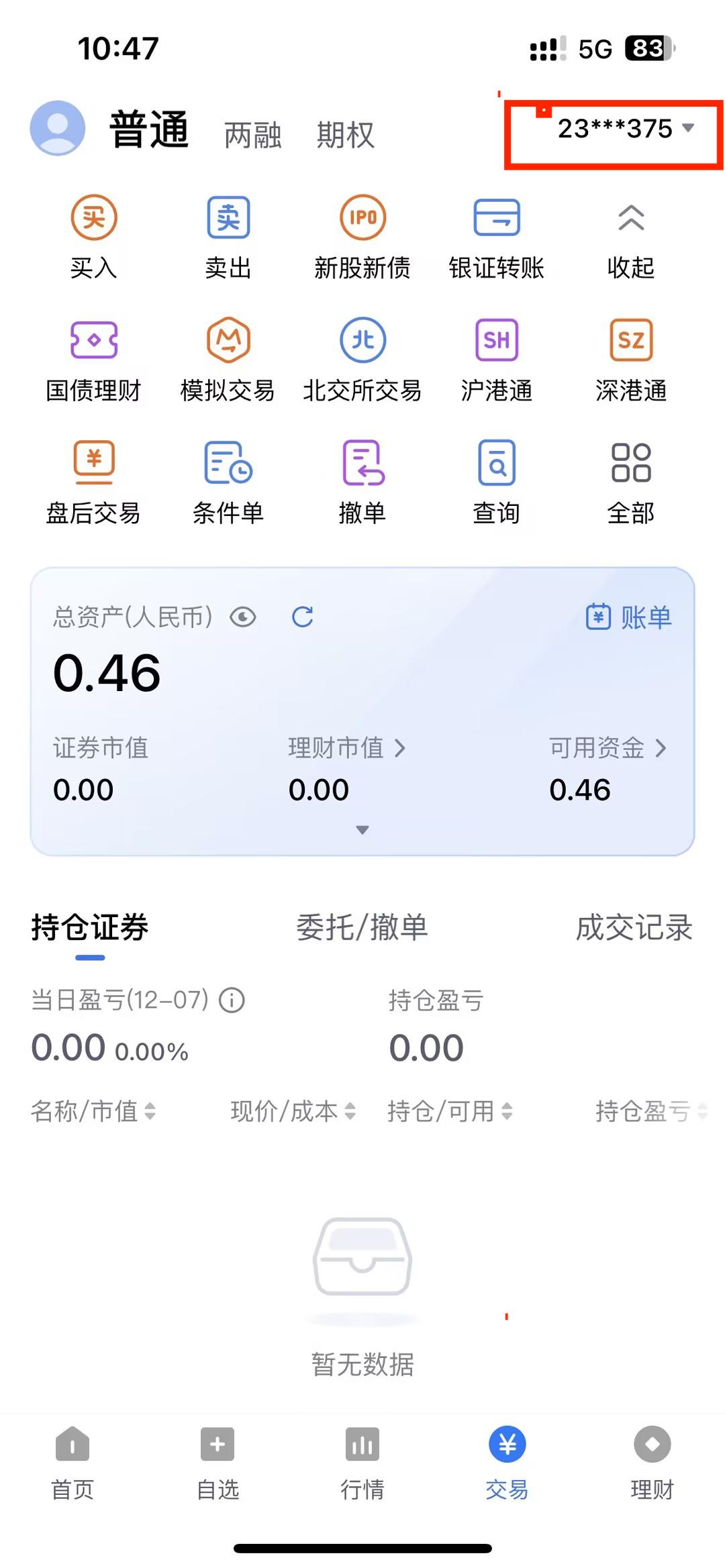Open the 账单 statement
The image size is (725, 1568).
click(x=630, y=617)
